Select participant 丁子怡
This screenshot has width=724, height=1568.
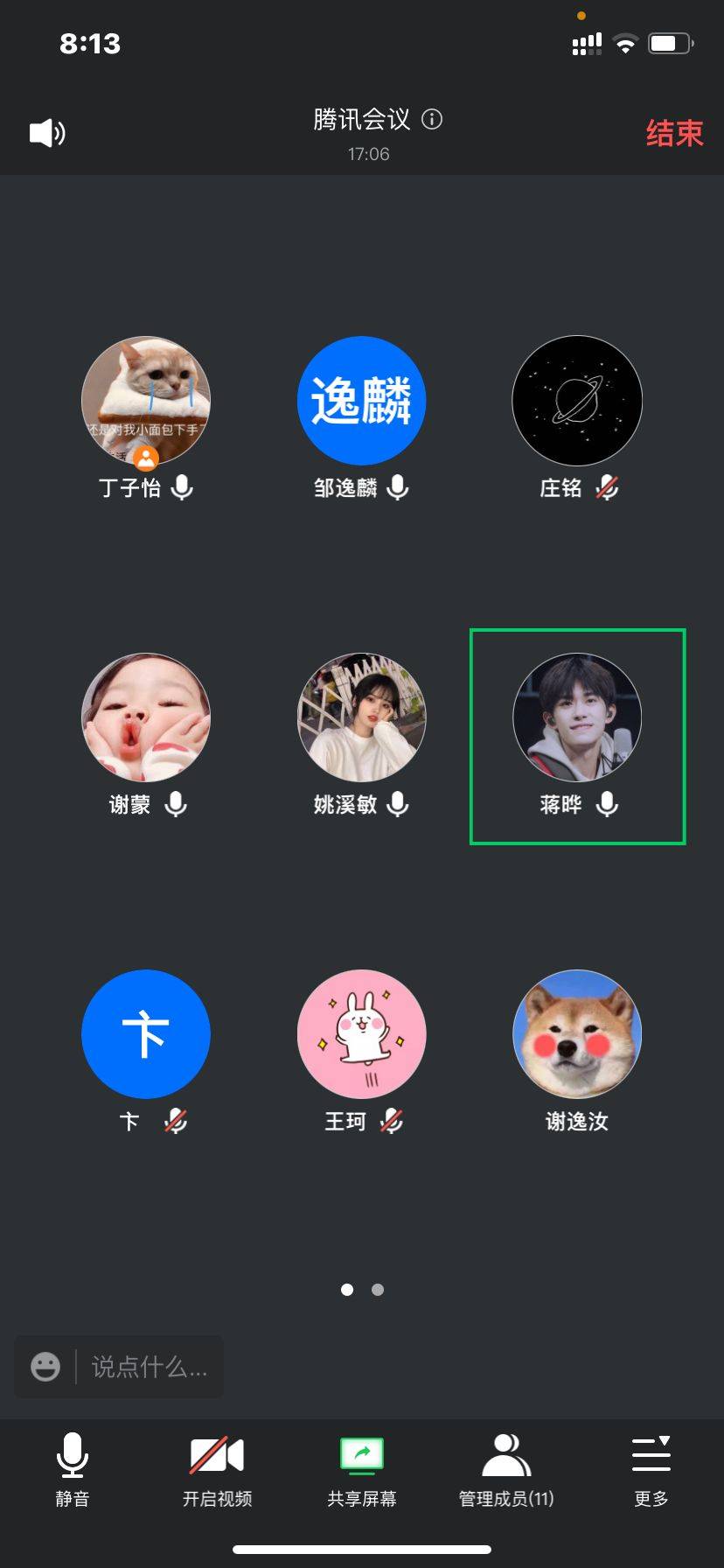[145, 402]
